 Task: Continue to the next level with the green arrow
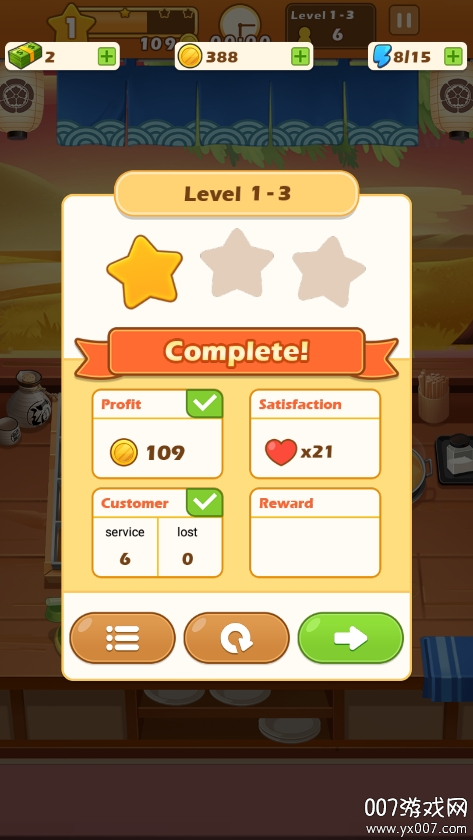[x=350, y=638]
